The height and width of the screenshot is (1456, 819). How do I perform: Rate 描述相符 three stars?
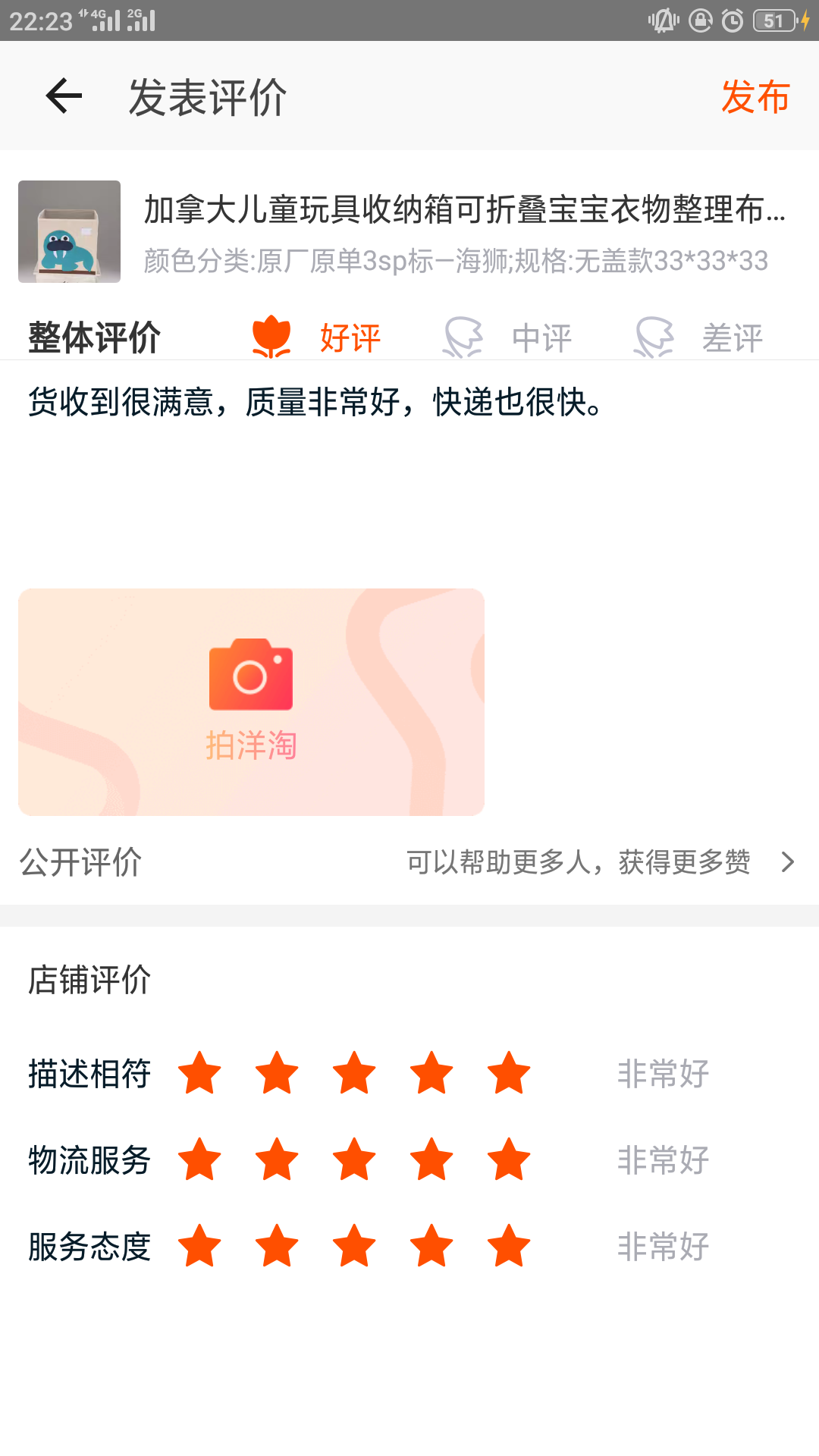(354, 1073)
